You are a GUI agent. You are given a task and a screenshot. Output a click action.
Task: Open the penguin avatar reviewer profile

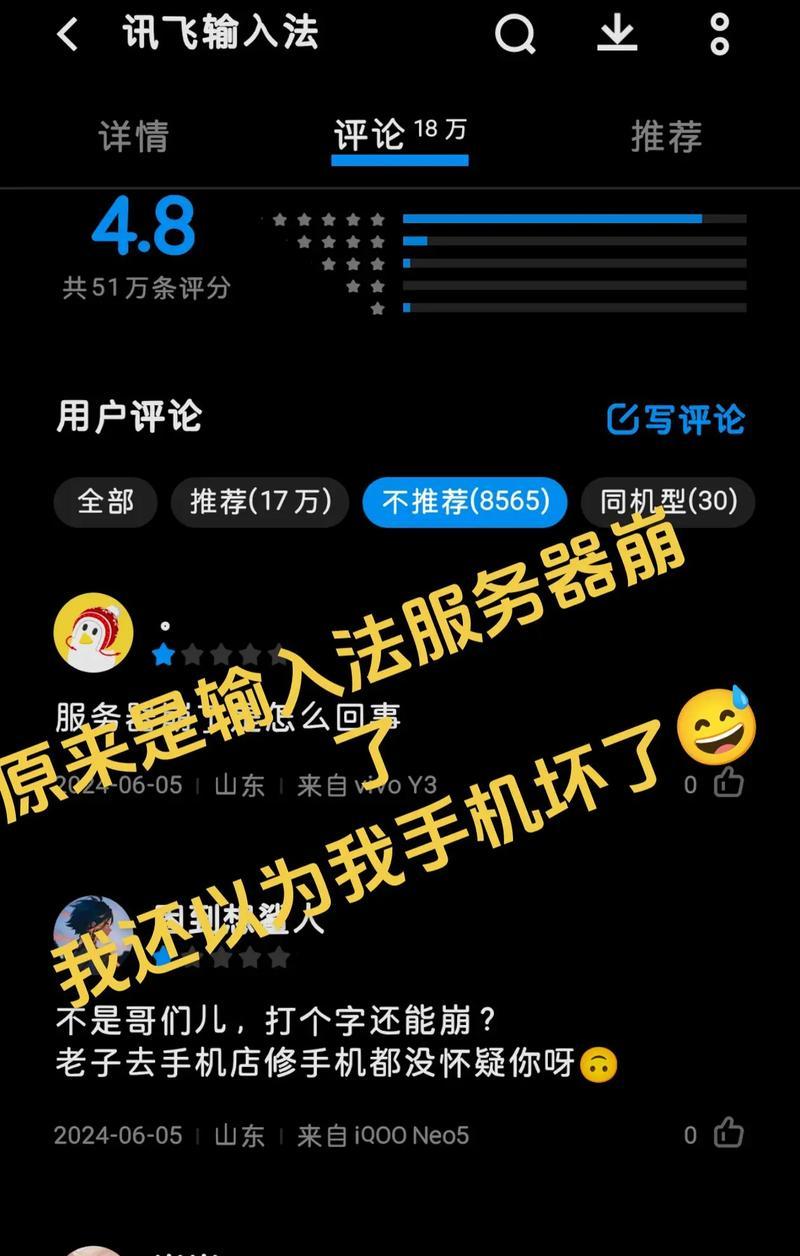(93, 632)
